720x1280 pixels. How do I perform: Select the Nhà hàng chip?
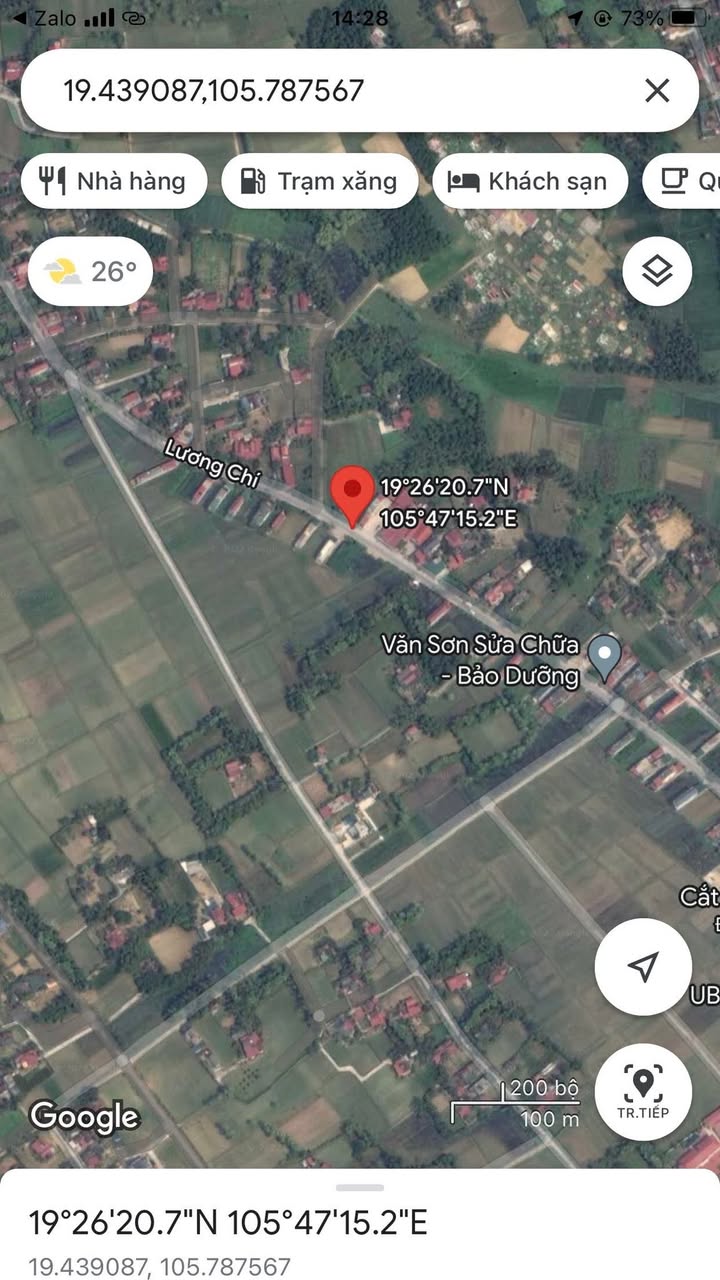point(113,181)
